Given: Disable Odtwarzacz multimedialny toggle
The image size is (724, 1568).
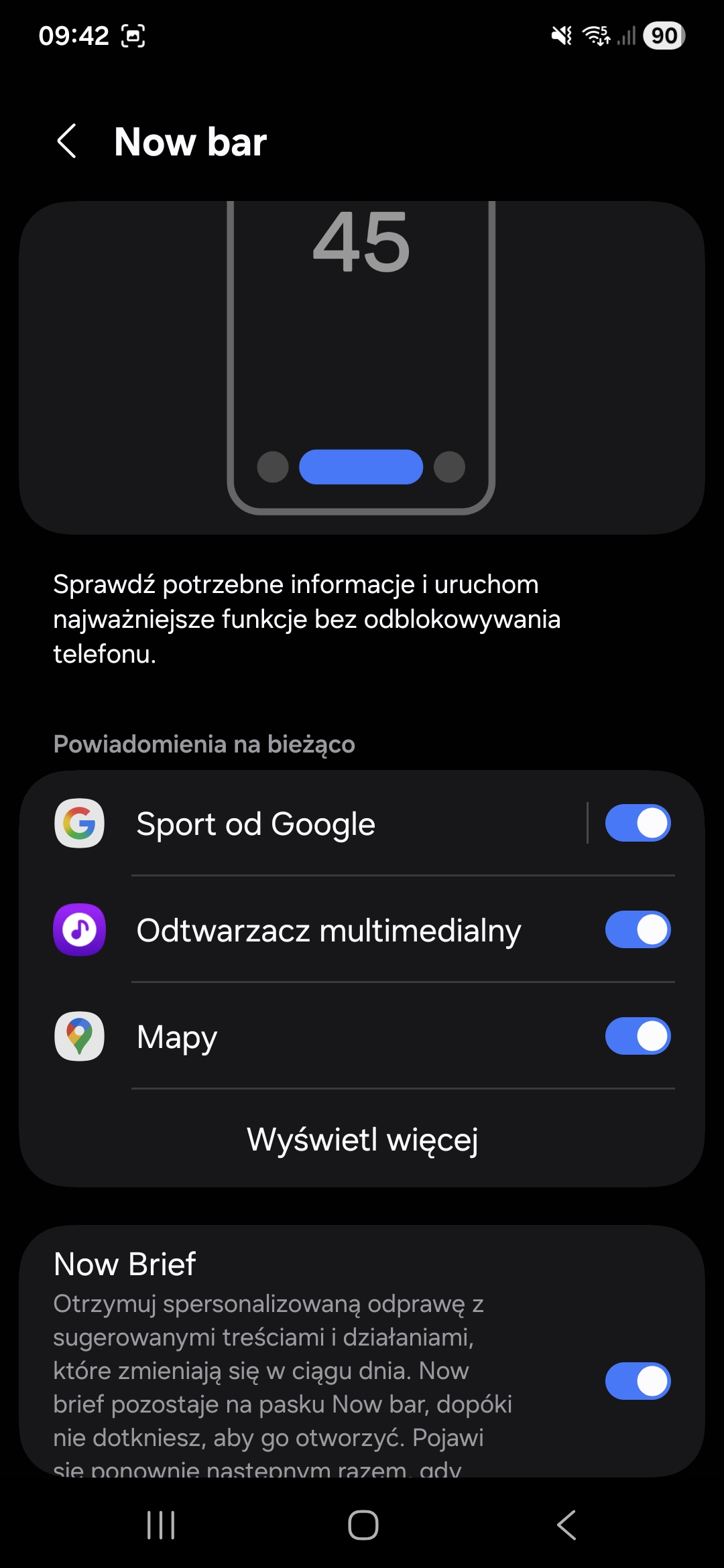Looking at the screenshot, I should [638, 930].
